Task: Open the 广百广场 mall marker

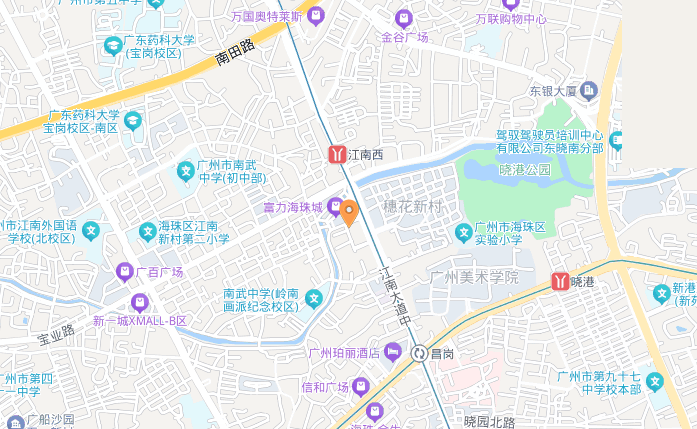Action: coord(125,271)
